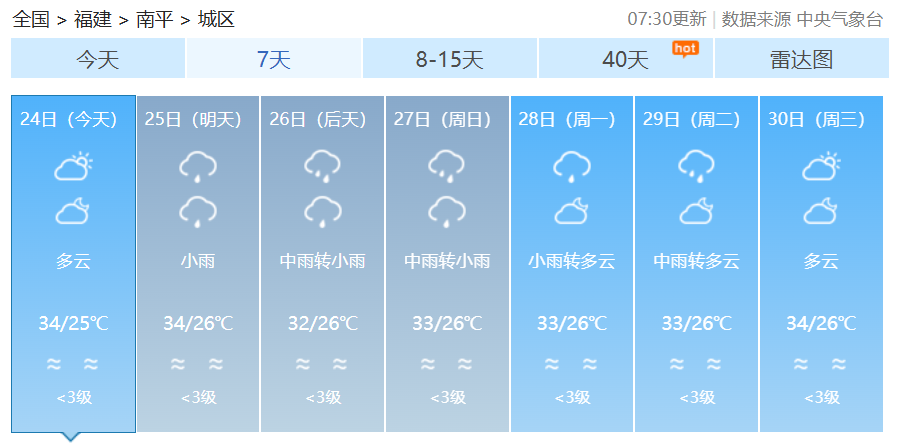Pick the 30日（周三） forecast card
Viewport: 897px width, 447px height.
tap(821, 264)
